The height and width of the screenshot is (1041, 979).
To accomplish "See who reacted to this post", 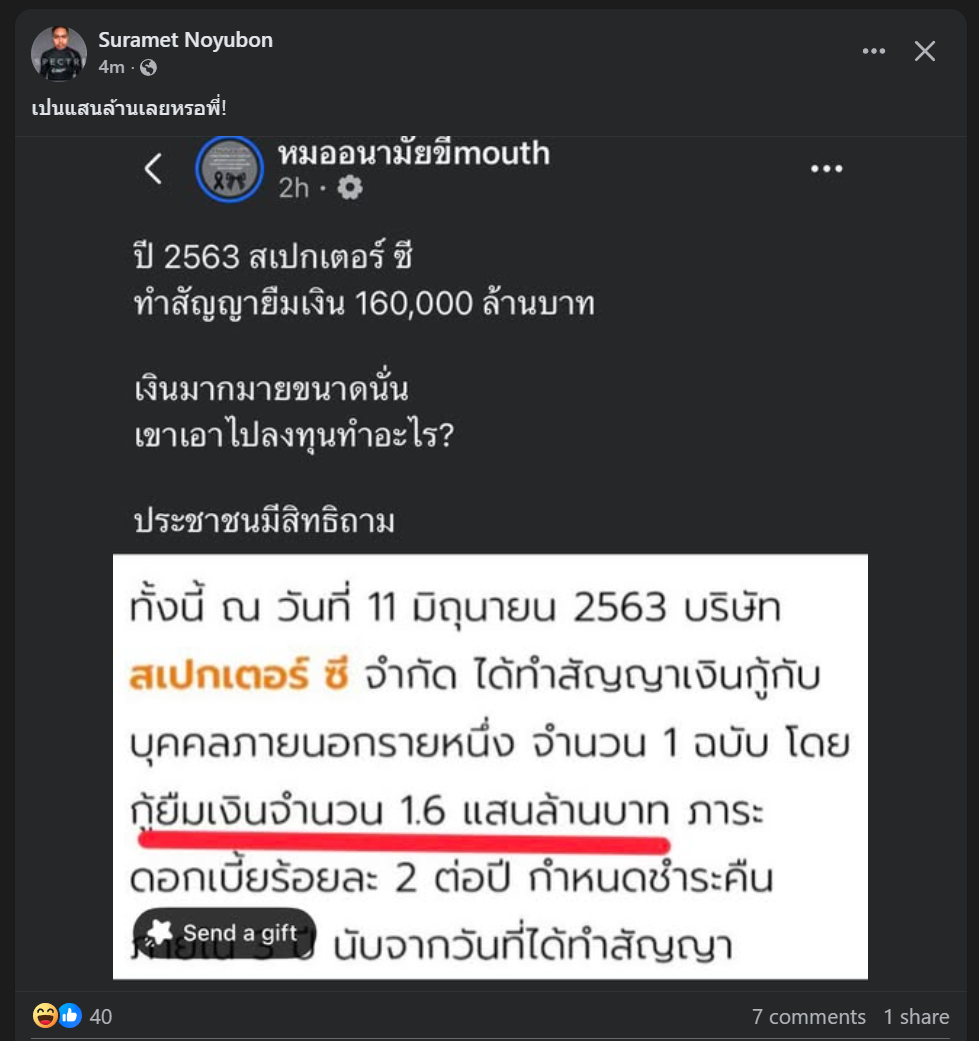I will [72, 1017].
